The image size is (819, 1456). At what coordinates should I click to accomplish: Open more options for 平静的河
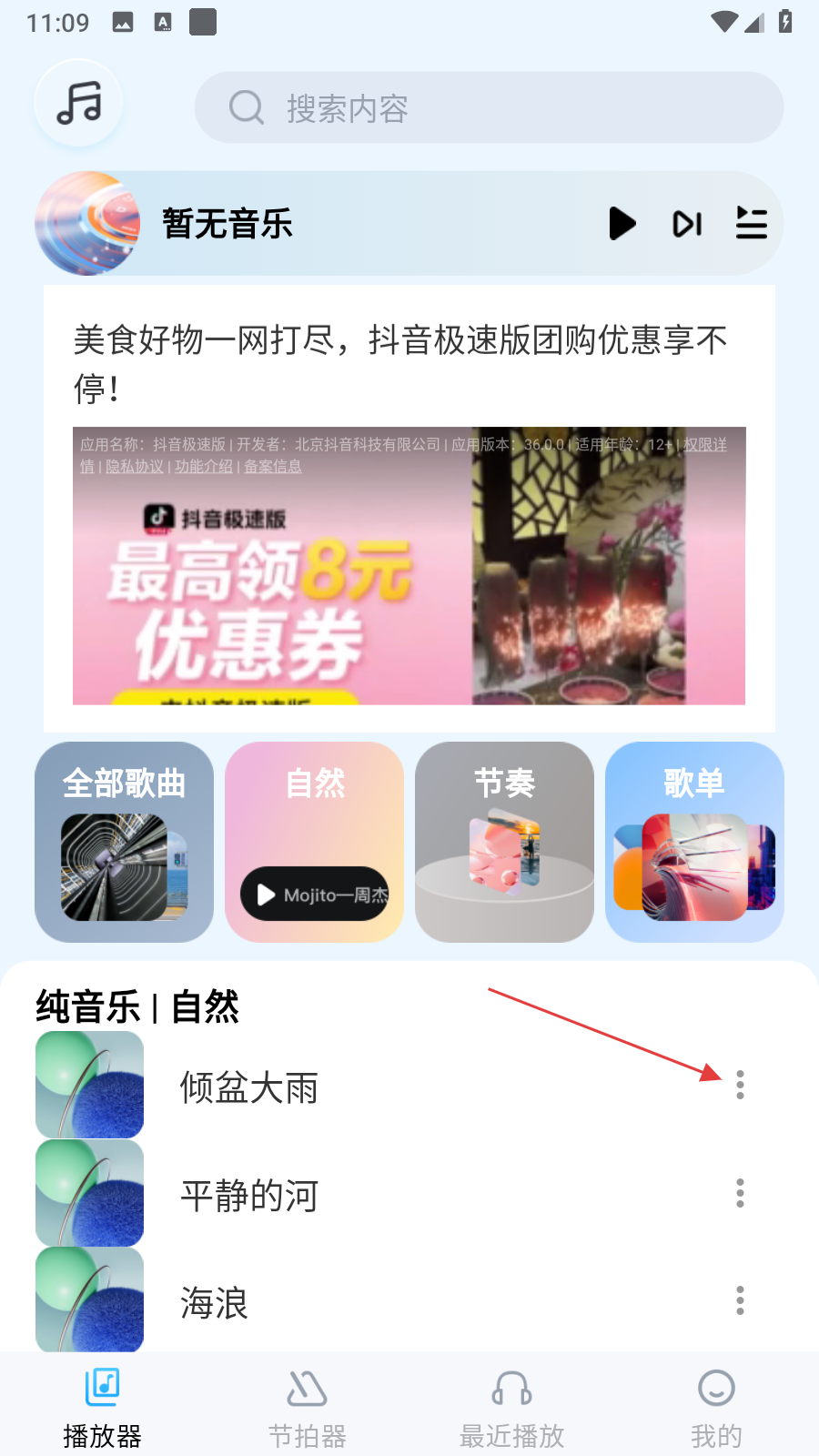(x=740, y=1193)
